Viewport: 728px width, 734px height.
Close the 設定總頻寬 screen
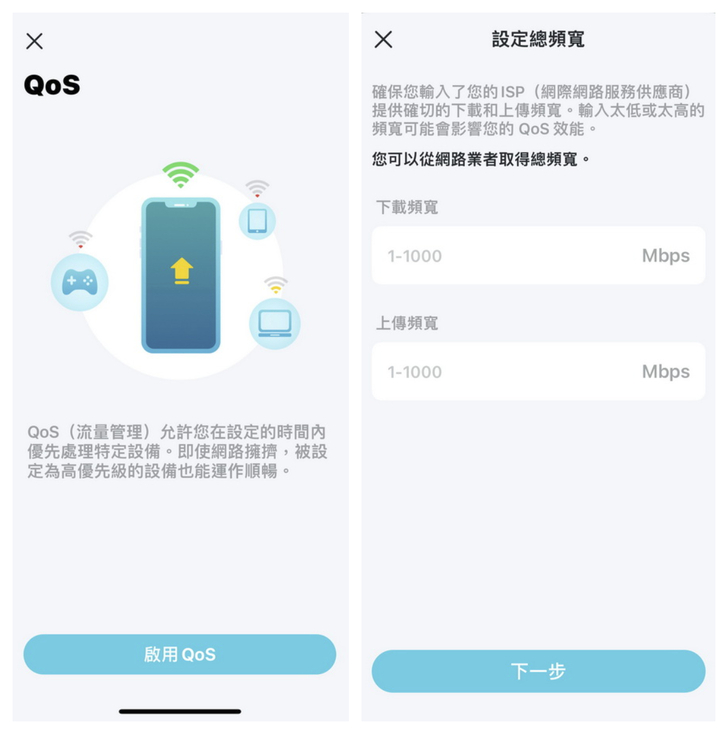[383, 39]
